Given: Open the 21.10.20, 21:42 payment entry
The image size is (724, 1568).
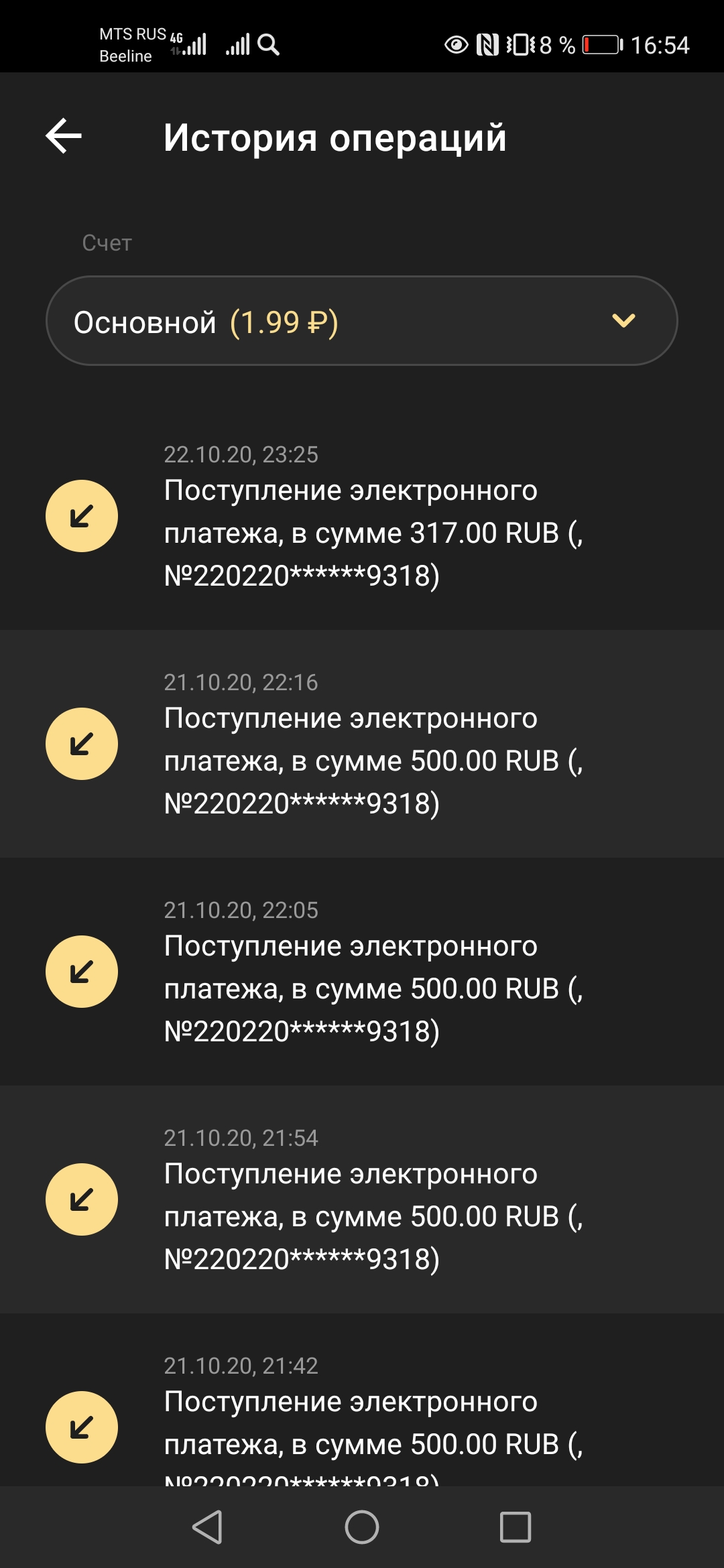Looking at the screenshot, I should [362, 1421].
